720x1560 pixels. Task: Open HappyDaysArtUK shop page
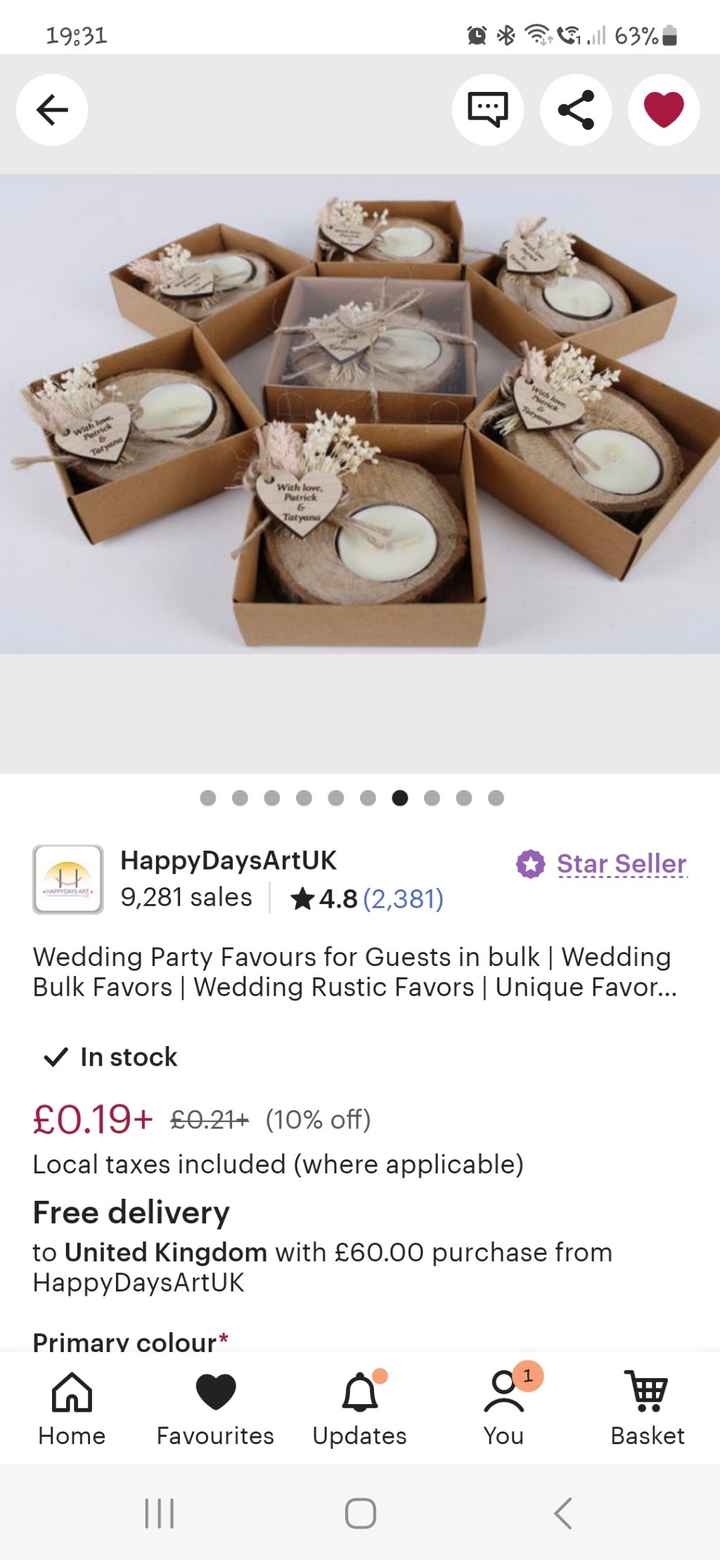[x=228, y=860]
